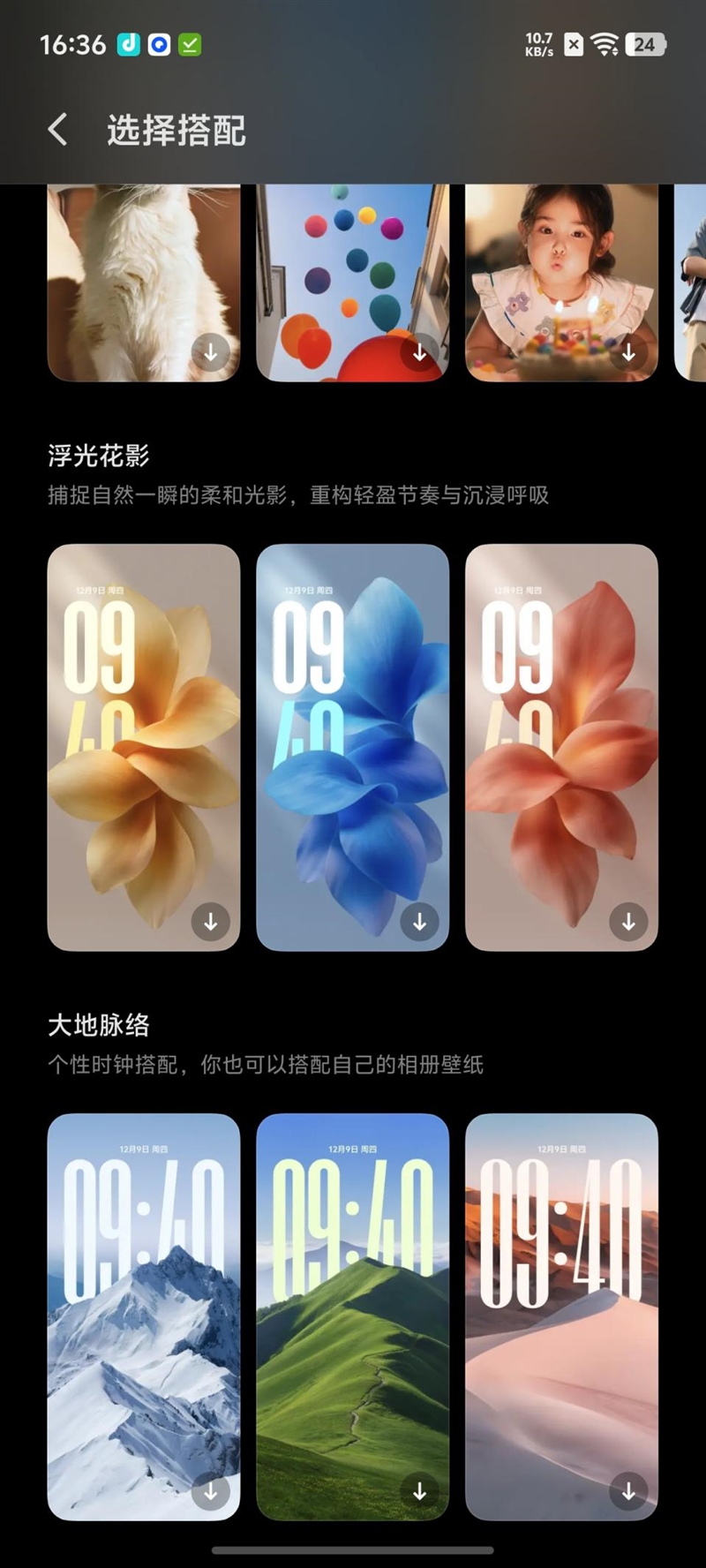Download the white cat wallpaper
This screenshot has width=706, height=1568.
211,353
